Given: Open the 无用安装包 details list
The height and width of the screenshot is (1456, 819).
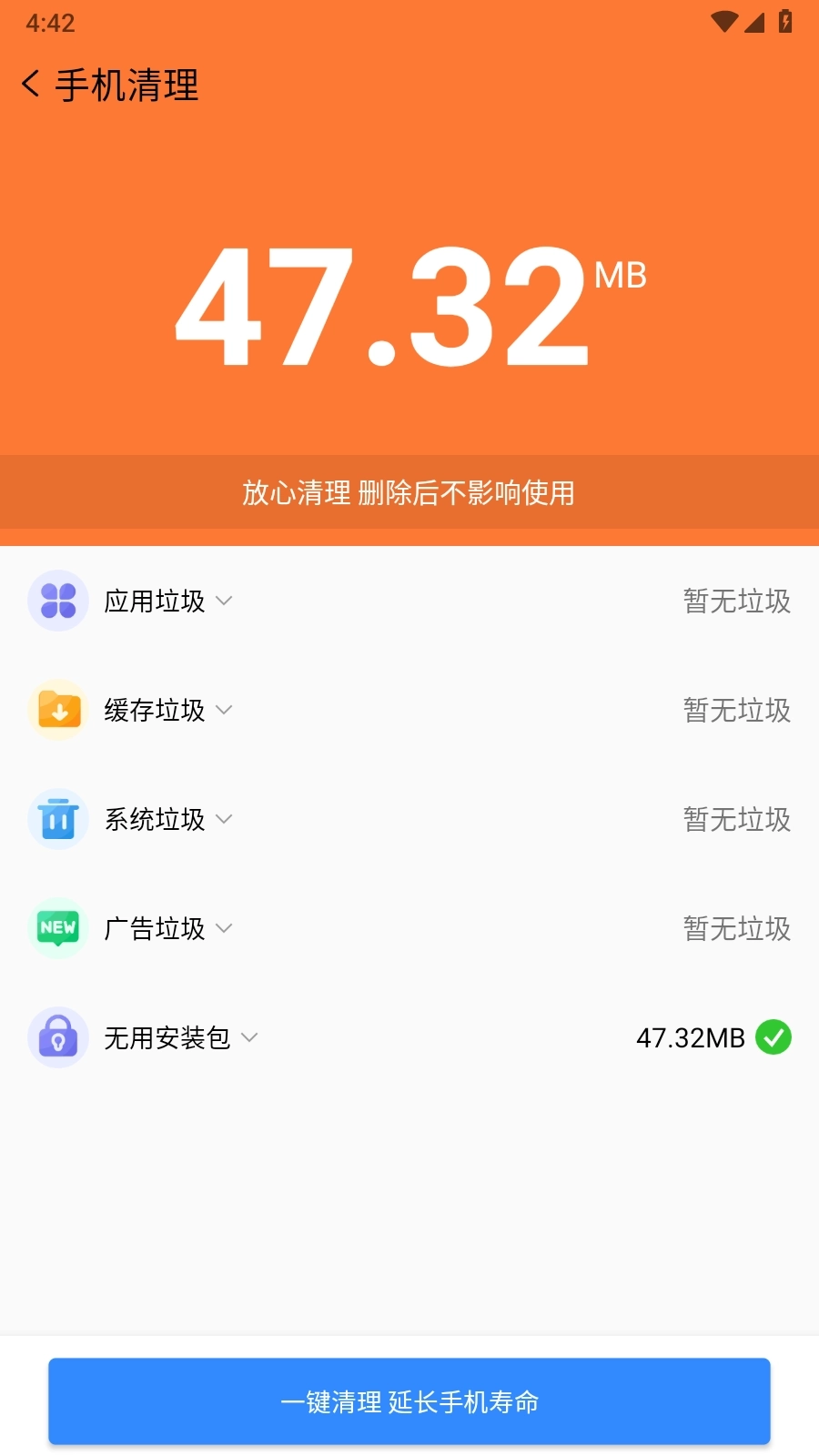Looking at the screenshot, I should (249, 1038).
